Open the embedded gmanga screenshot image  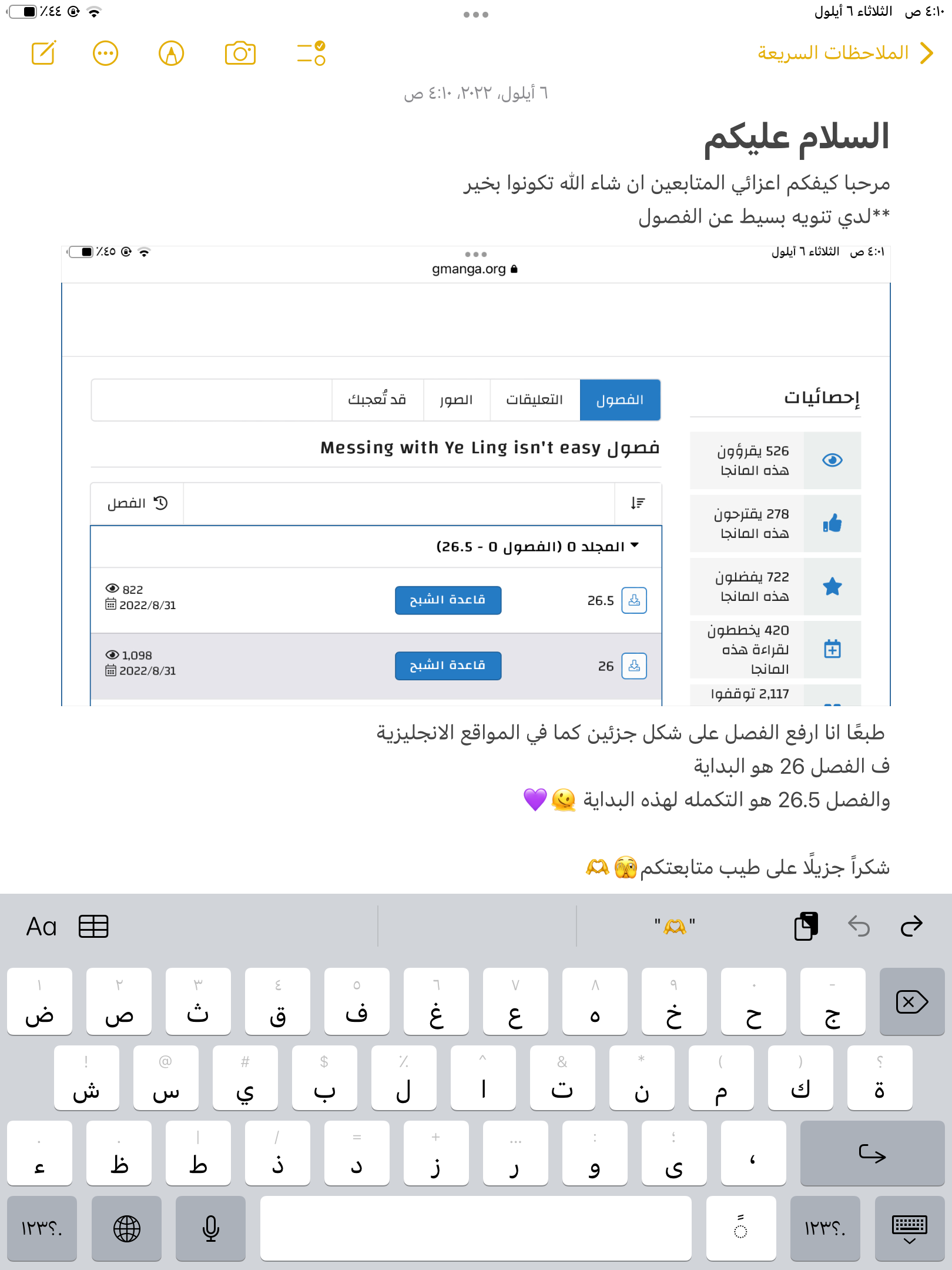pyautogui.click(x=476, y=476)
